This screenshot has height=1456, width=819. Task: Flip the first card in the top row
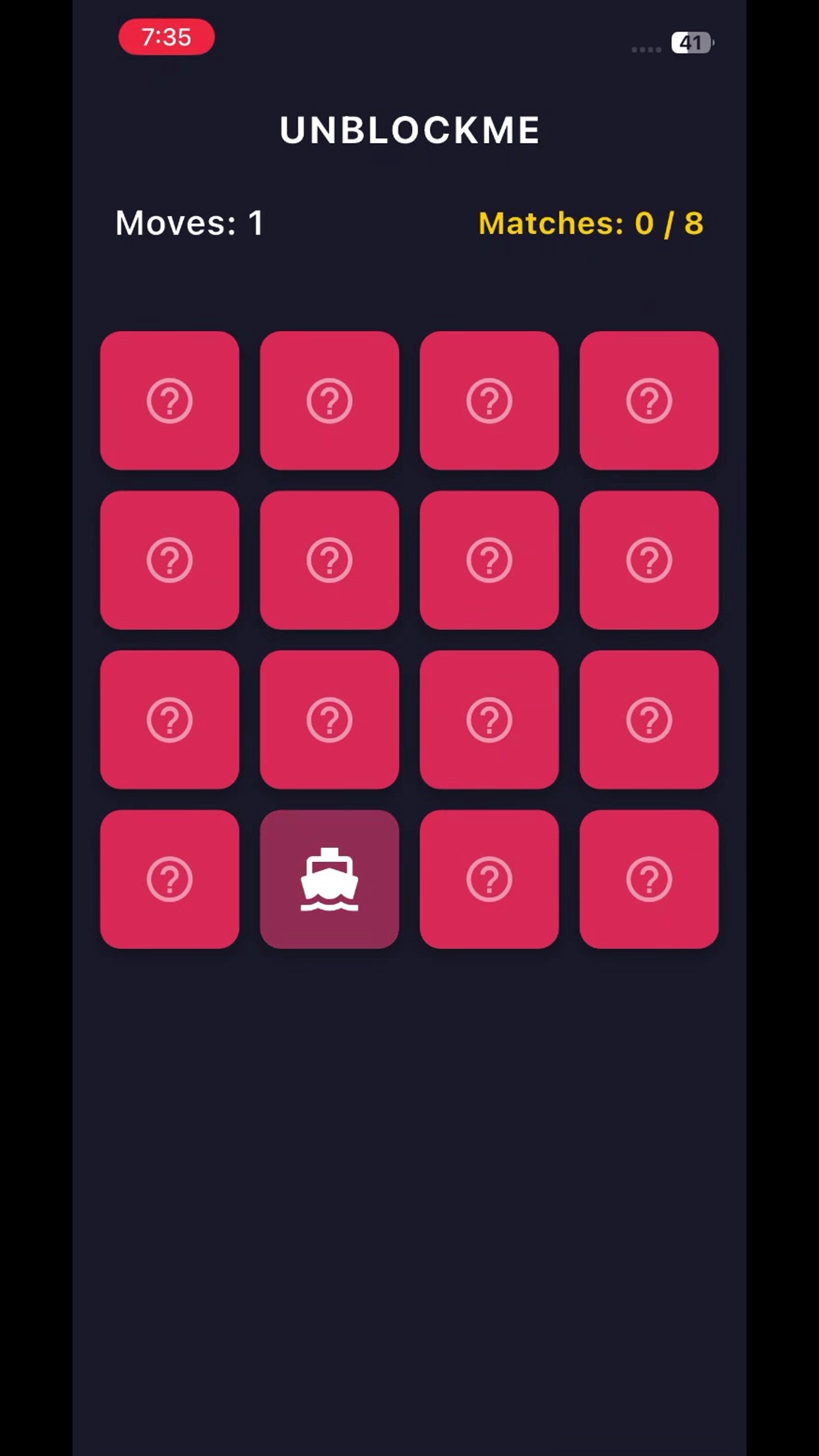pyautogui.click(x=169, y=400)
